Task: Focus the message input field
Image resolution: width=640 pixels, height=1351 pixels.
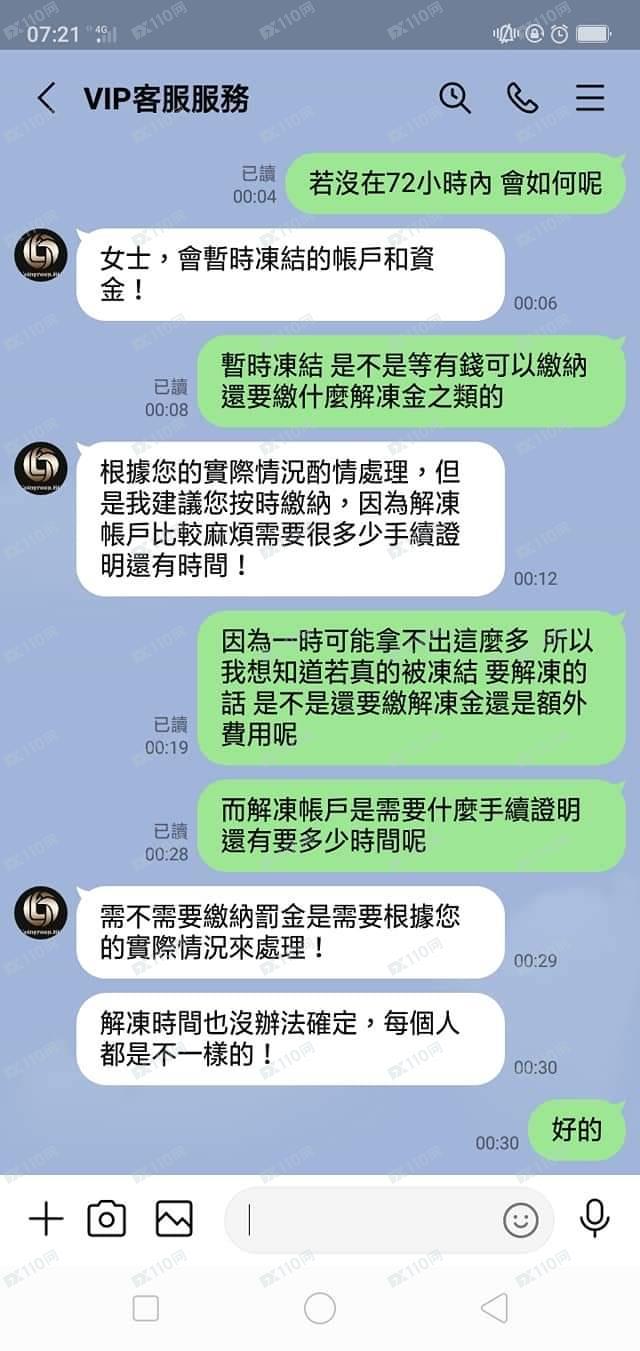Action: (x=370, y=1220)
